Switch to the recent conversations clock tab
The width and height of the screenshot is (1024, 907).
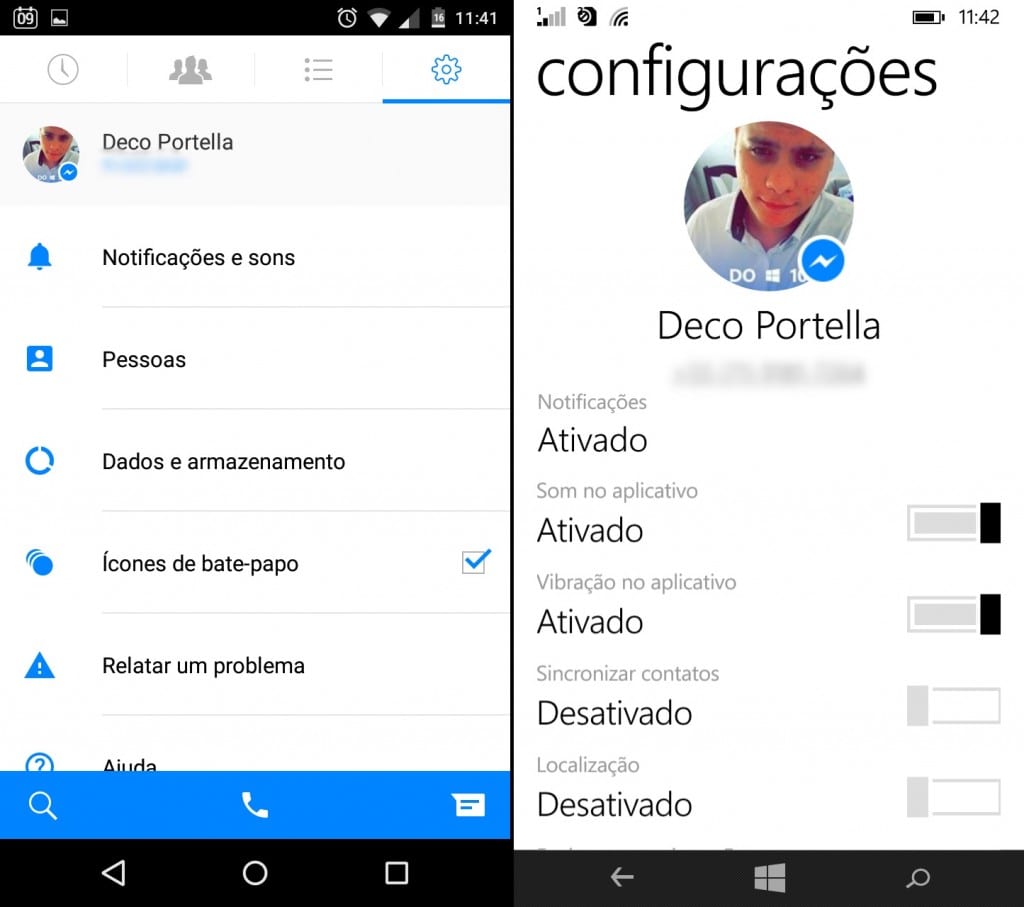pos(63,69)
